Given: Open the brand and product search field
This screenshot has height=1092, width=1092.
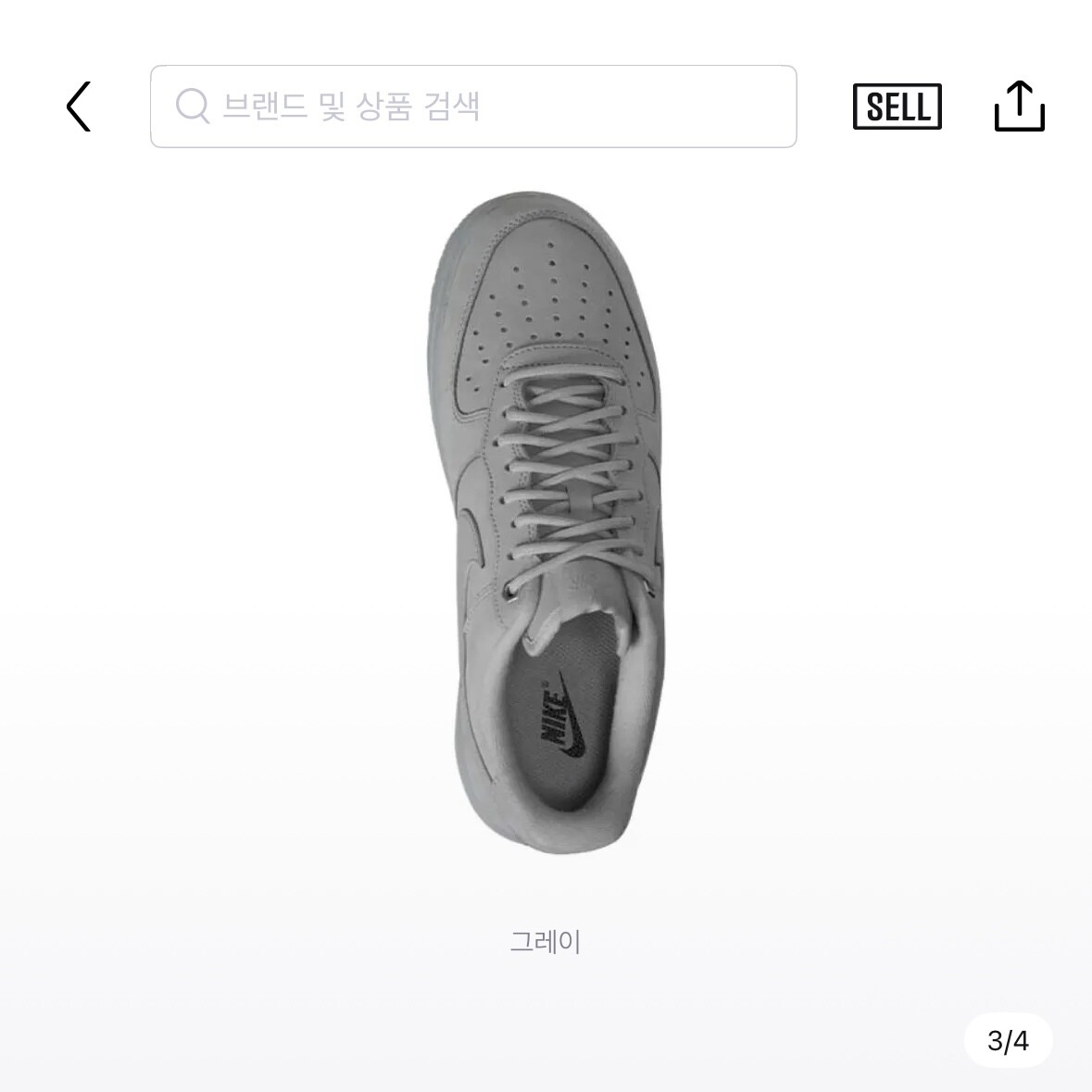Looking at the screenshot, I should click(x=473, y=107).
